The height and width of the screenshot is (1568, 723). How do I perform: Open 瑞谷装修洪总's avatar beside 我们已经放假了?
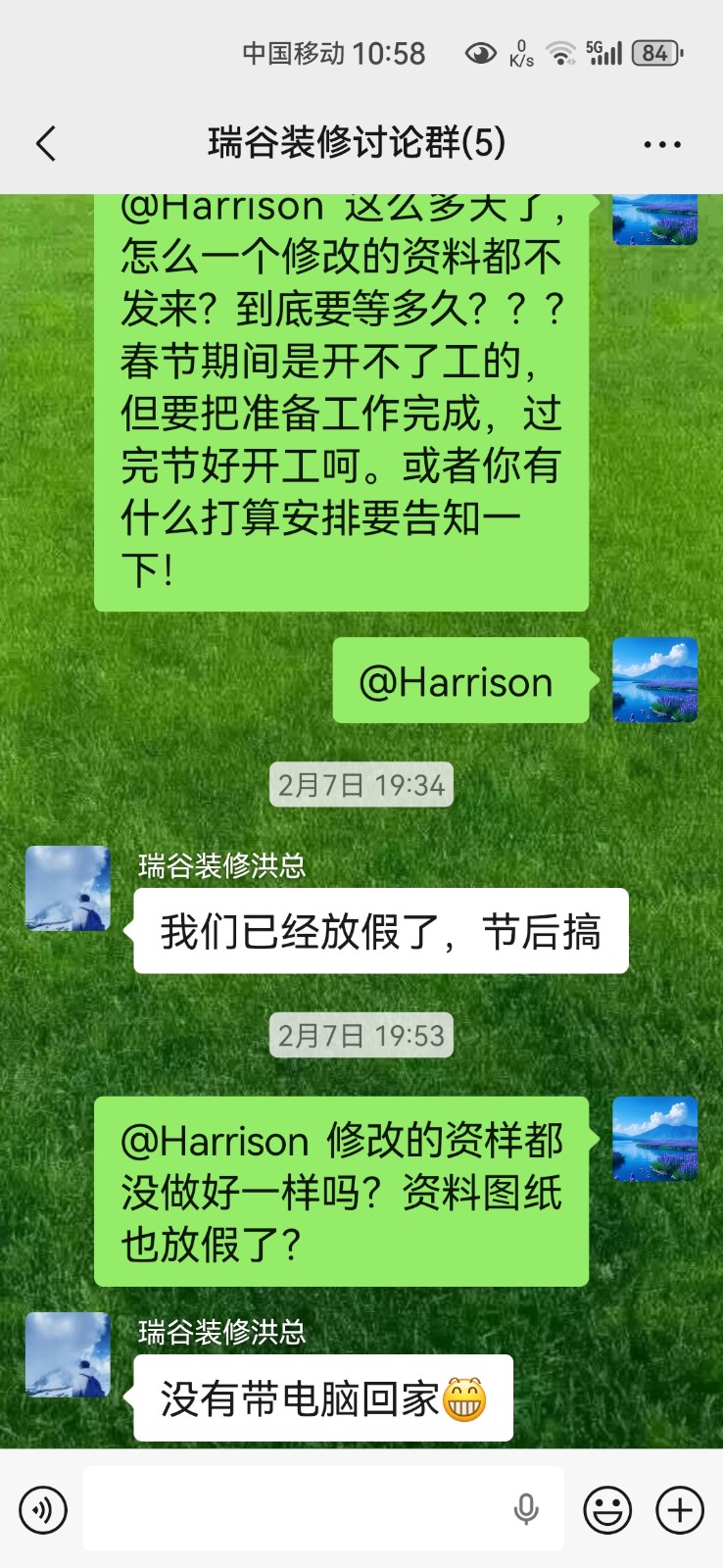(68, 888)
